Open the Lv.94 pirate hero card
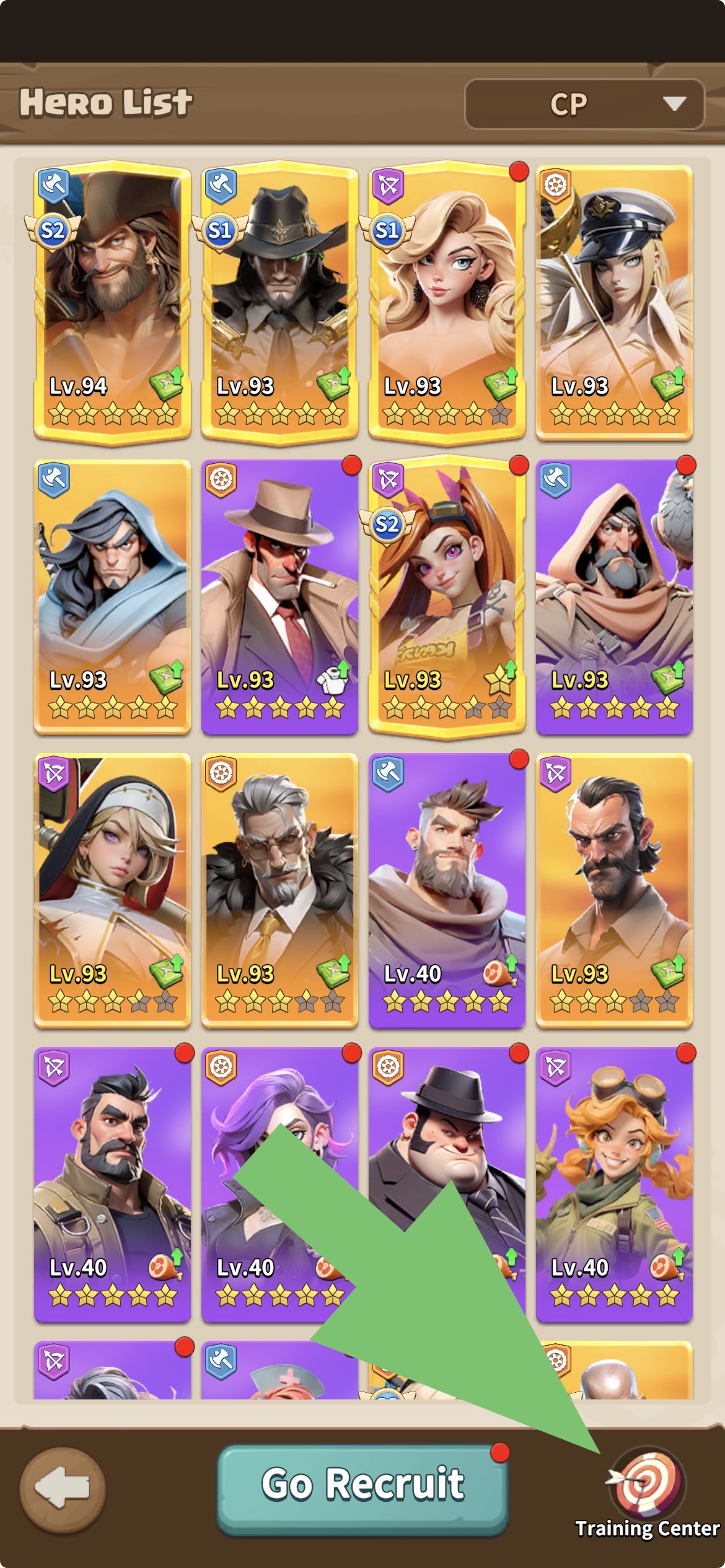This screenshot has height=1568, width=725. (112, 302)
